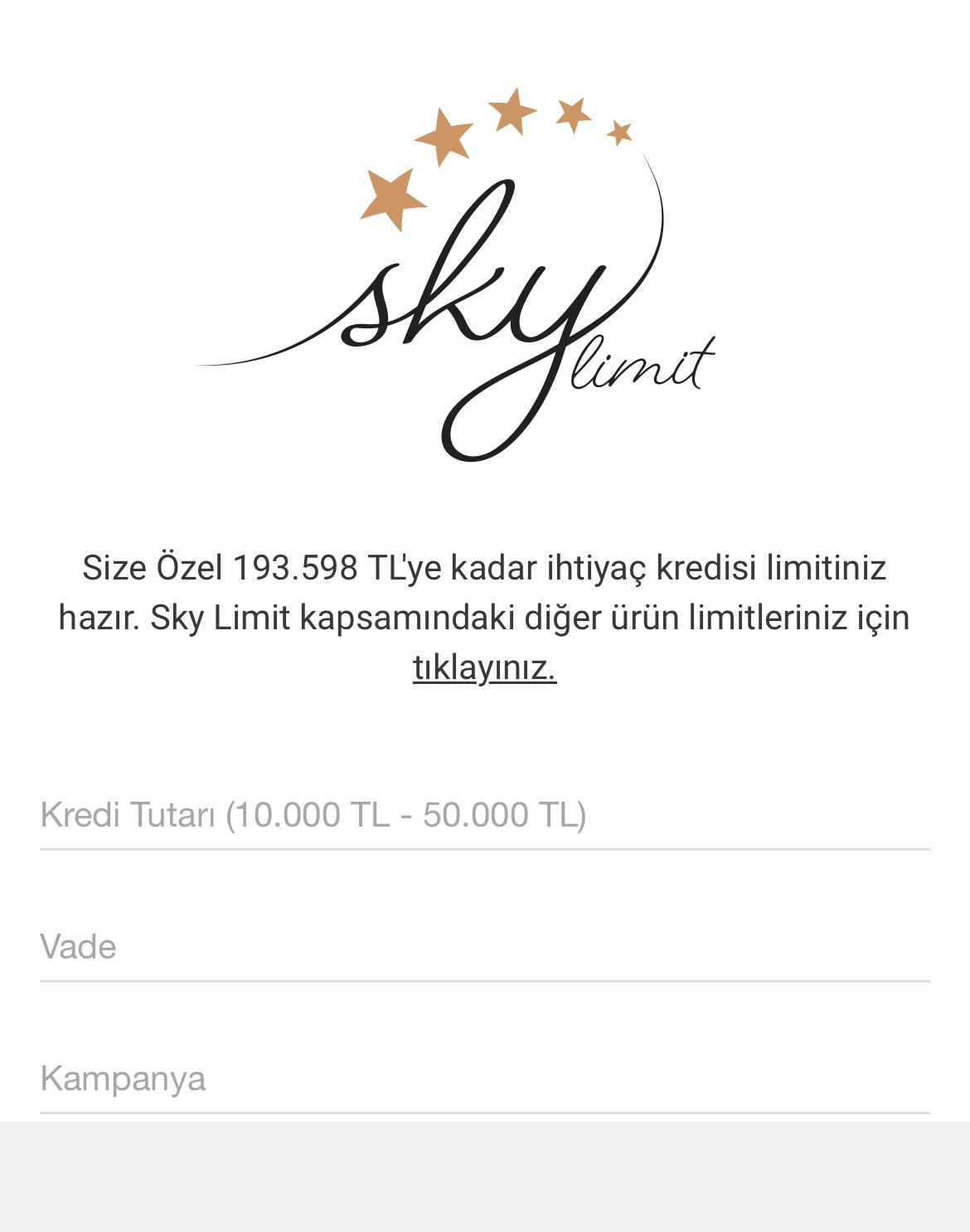Expand the Kredi Tutarı field options
Image resolution: width=970 pixels, height=1232 pixels.
click(x=485, y=815)
